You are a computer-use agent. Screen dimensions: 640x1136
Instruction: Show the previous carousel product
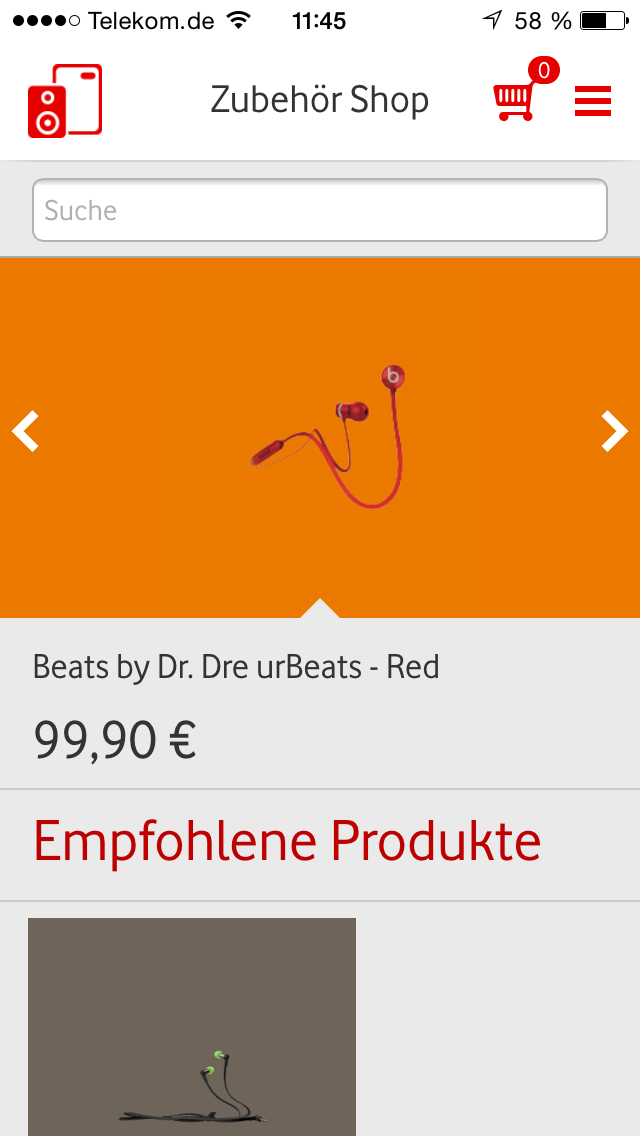coord(26,432)
